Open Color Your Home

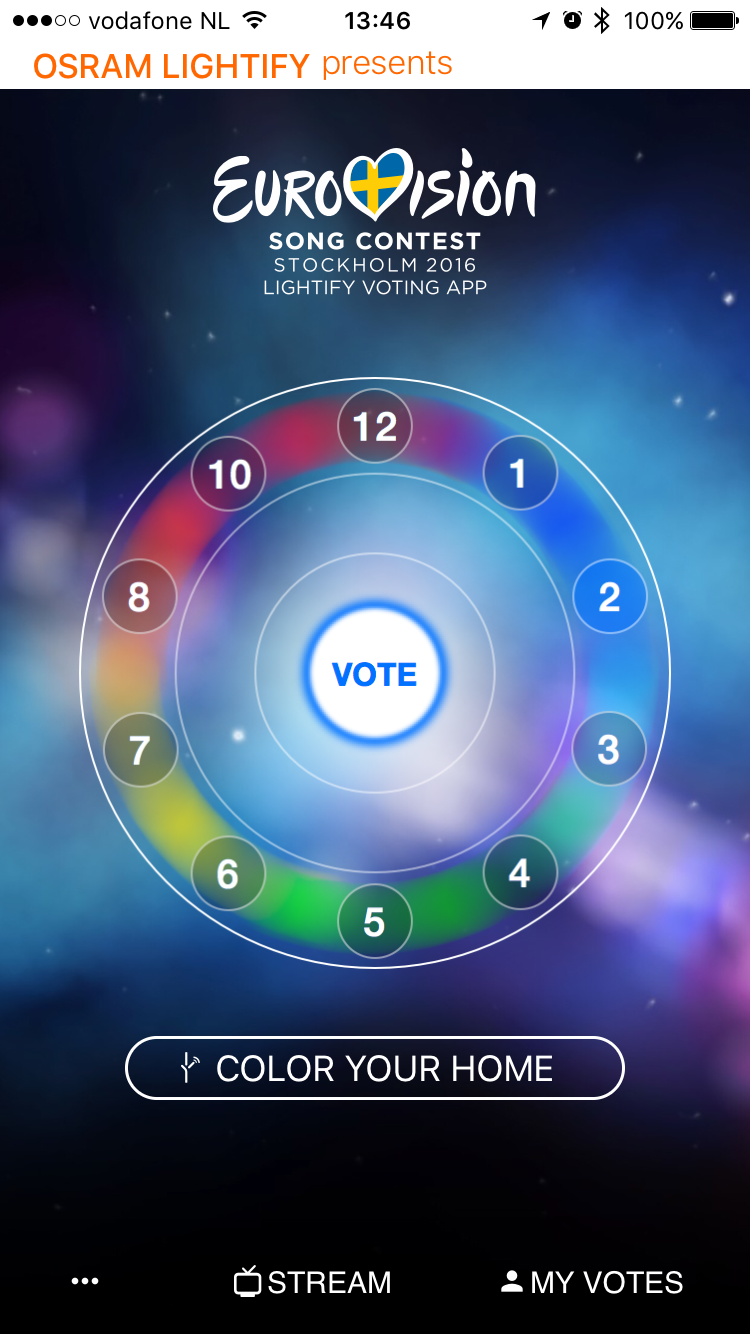375,1068
